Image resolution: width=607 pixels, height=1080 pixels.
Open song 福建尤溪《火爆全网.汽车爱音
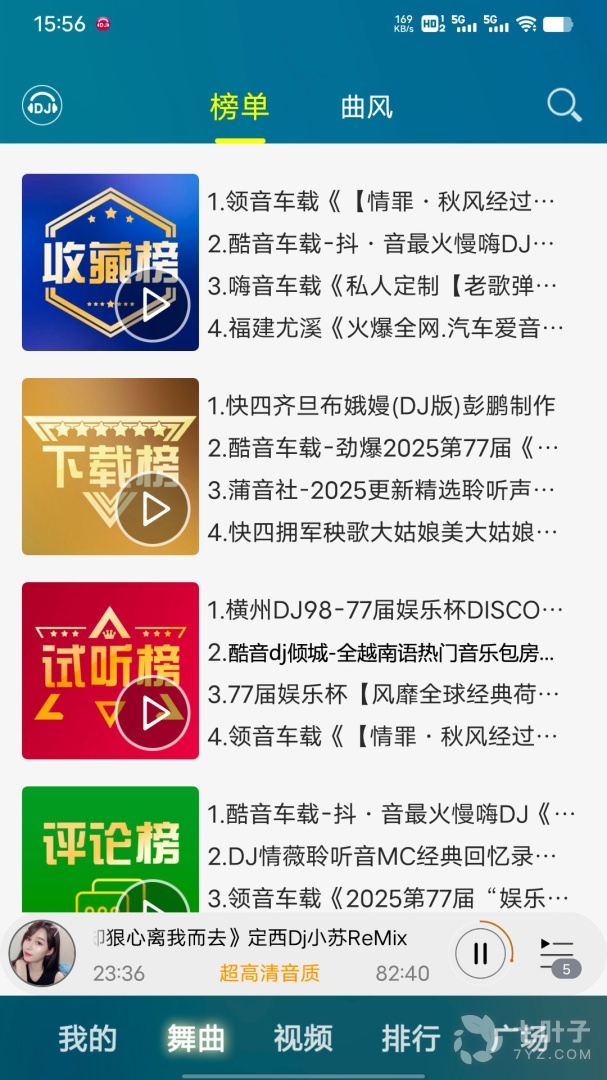pos(385,327)
